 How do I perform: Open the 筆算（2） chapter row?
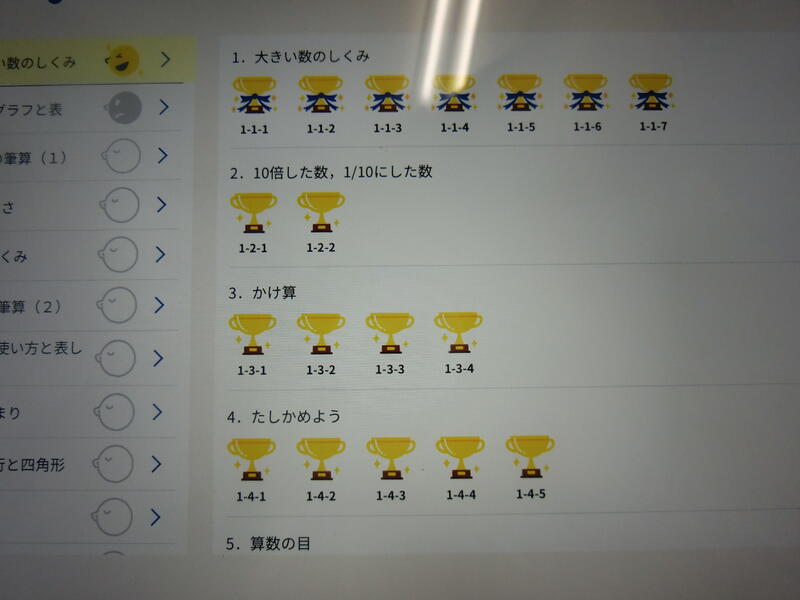coord(90,305)
